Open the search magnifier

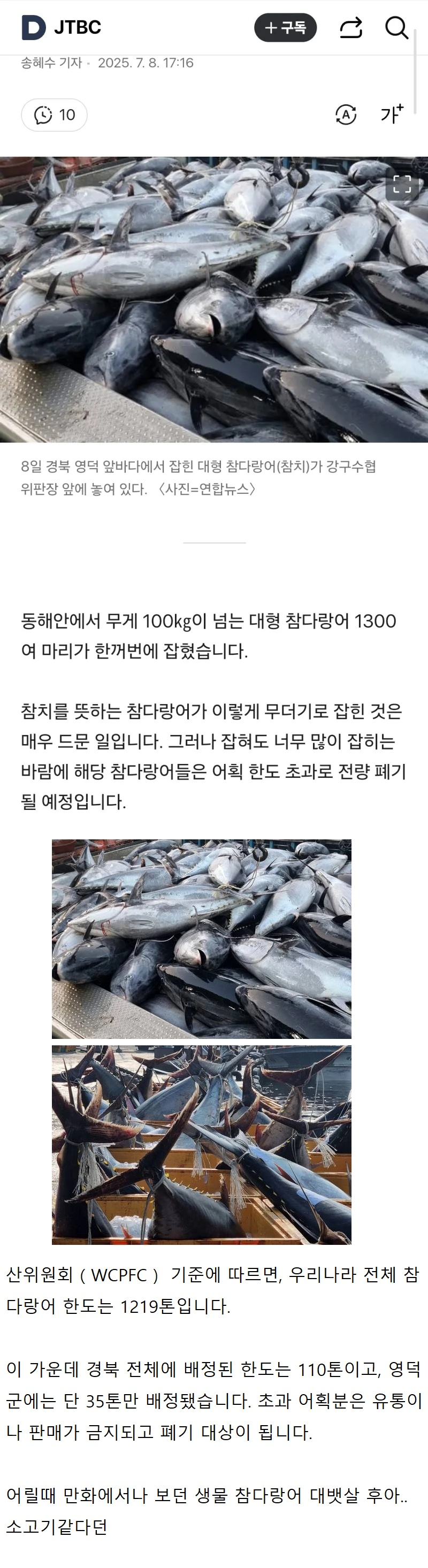click(397, 27)
